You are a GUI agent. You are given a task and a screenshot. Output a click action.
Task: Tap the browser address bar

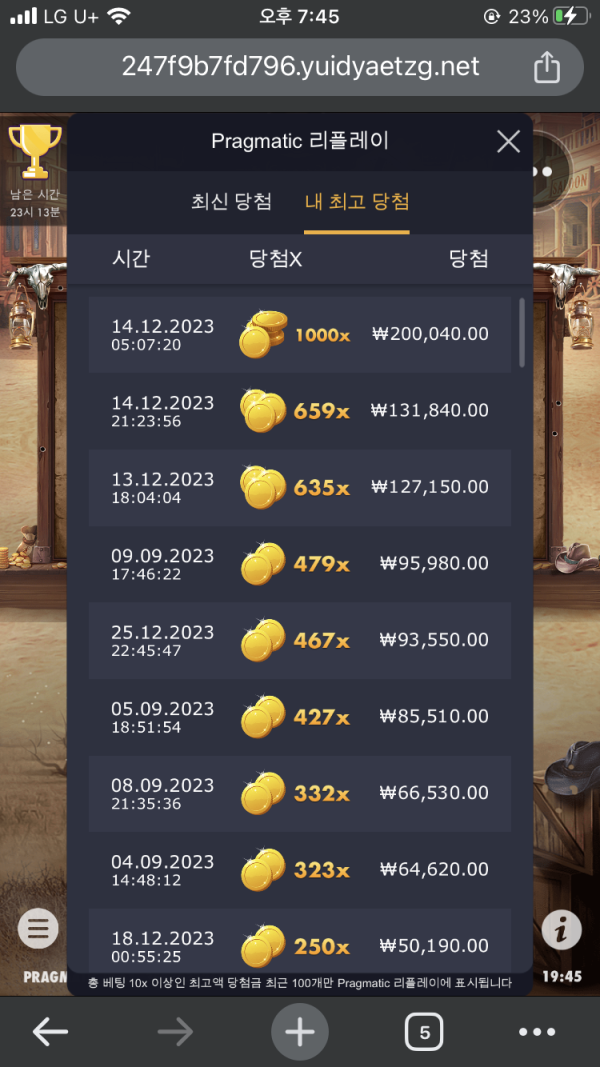[x=300, y=67]
